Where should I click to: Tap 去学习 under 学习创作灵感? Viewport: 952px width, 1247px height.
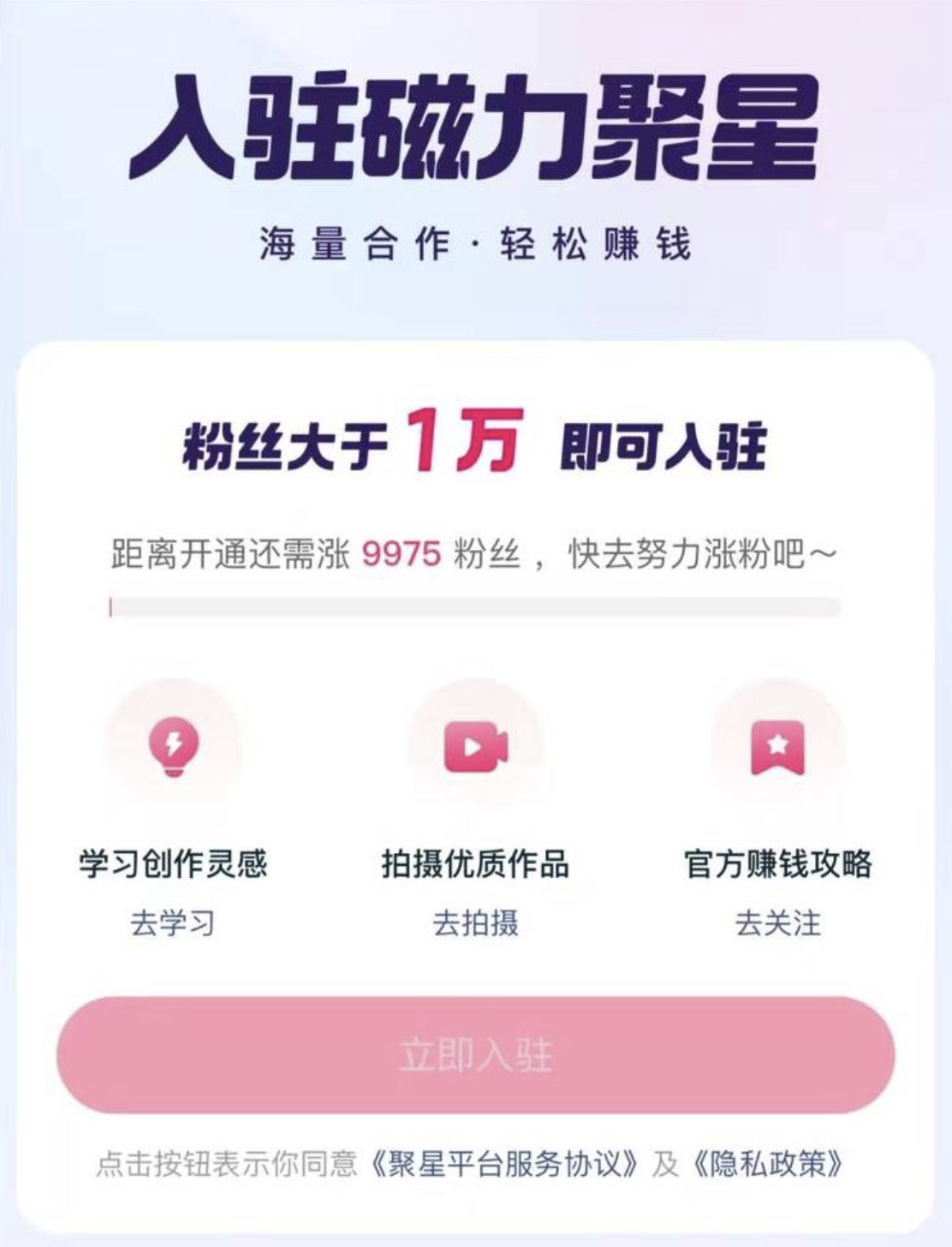coord(173,923)
